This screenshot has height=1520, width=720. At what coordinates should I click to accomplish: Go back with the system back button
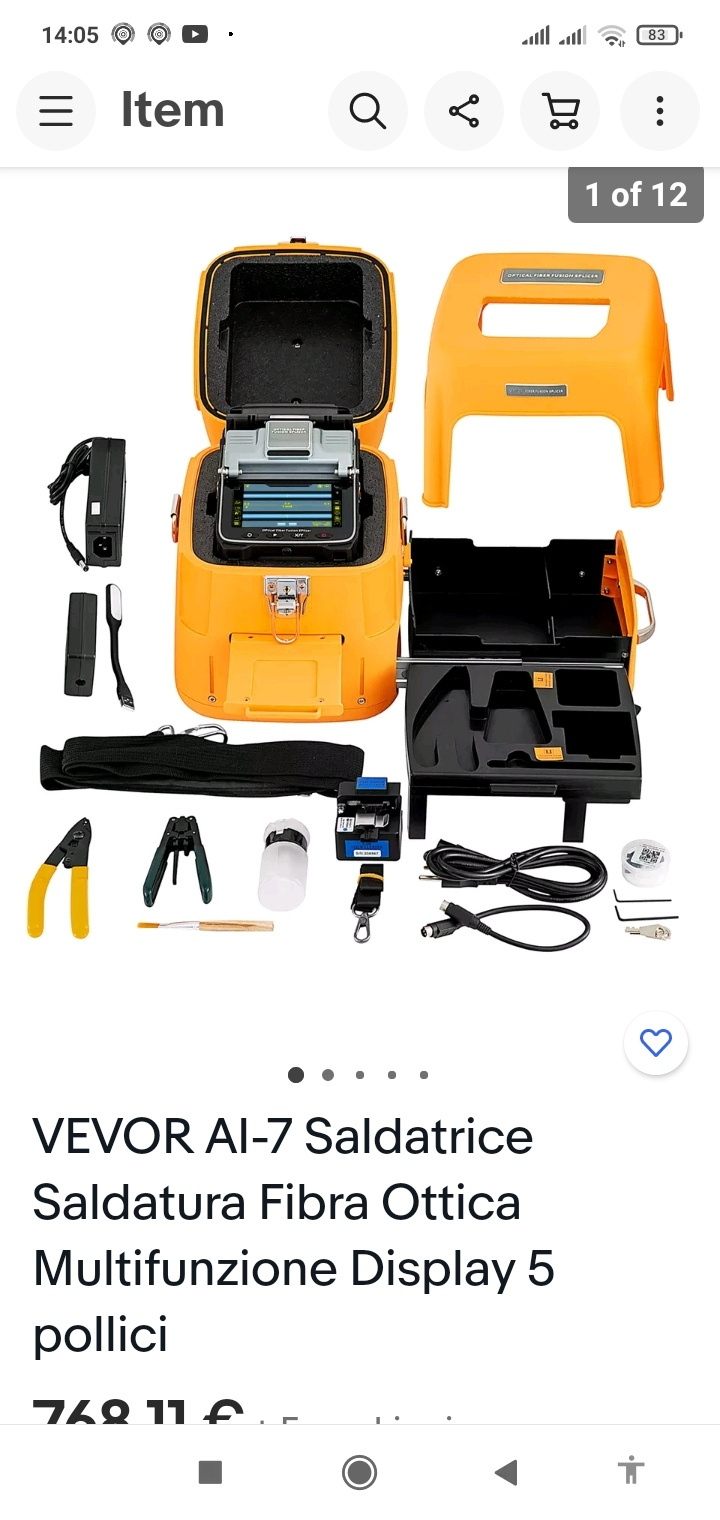506,1472
